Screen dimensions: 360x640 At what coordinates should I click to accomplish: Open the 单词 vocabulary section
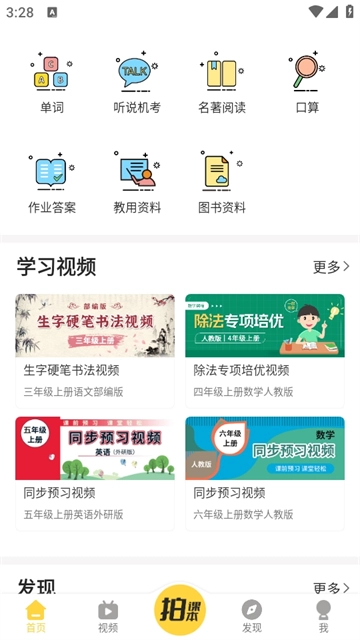[51, 82]
